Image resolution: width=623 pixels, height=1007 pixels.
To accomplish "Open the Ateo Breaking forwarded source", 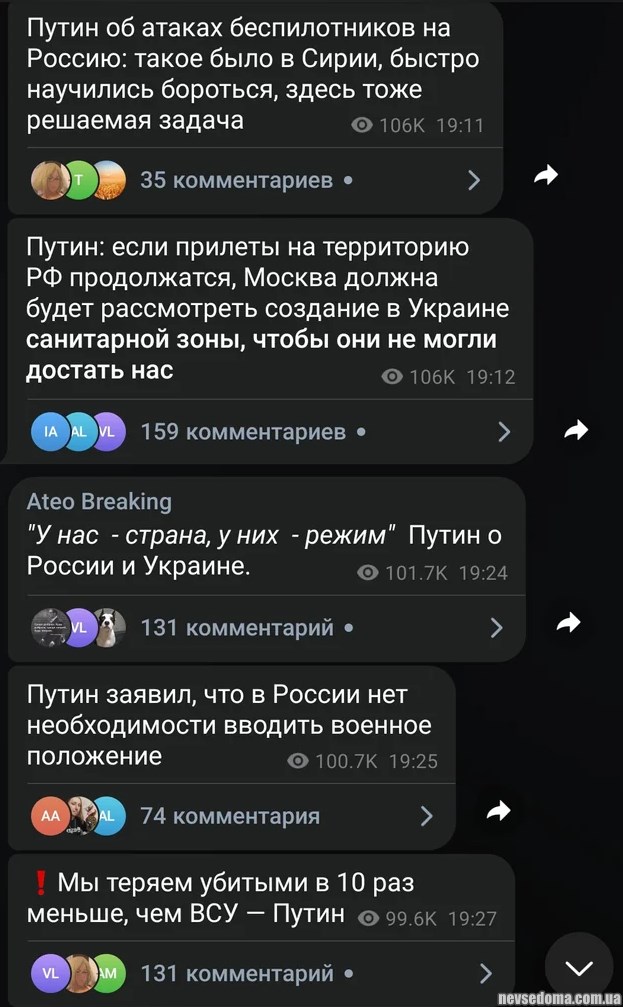I will (99, 501).
